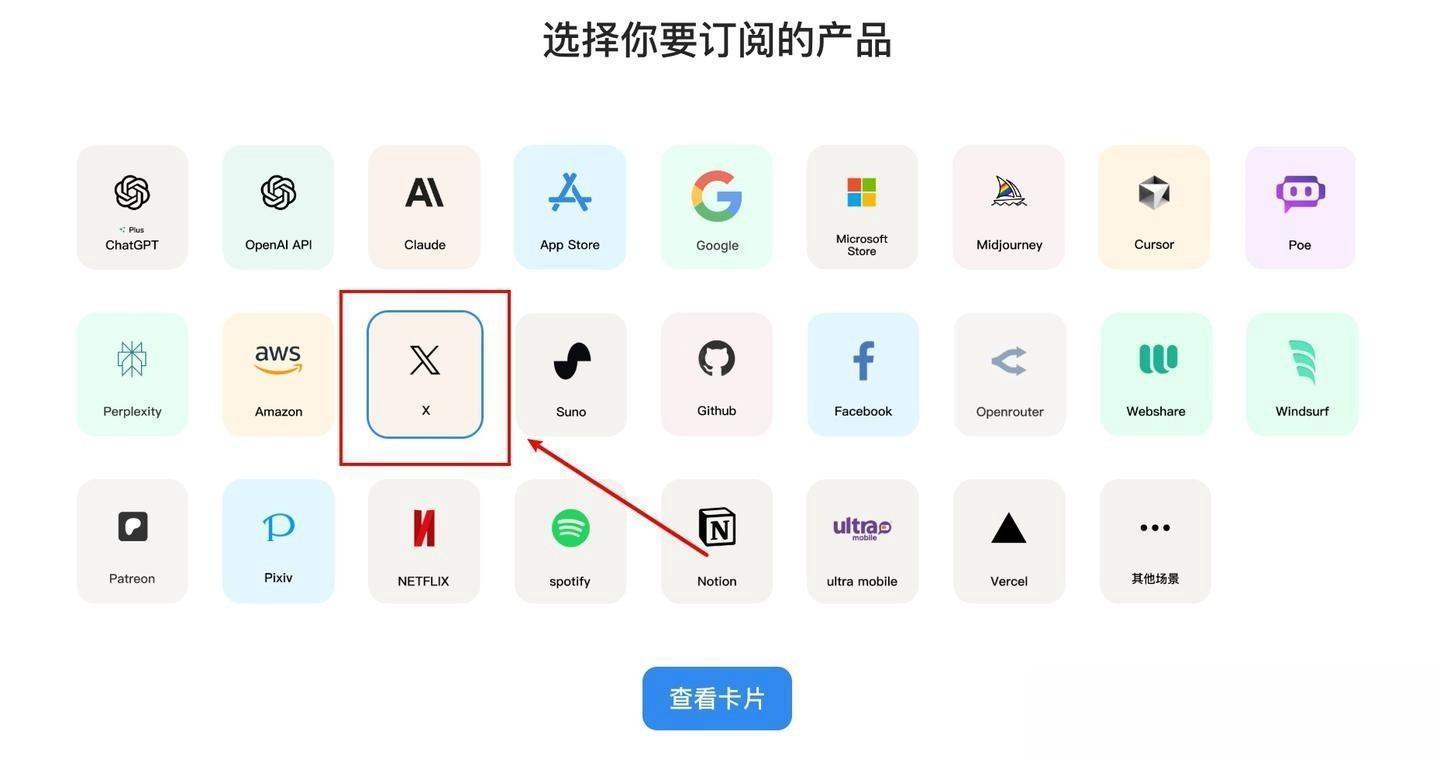Select the Perplexity tile

132,374
